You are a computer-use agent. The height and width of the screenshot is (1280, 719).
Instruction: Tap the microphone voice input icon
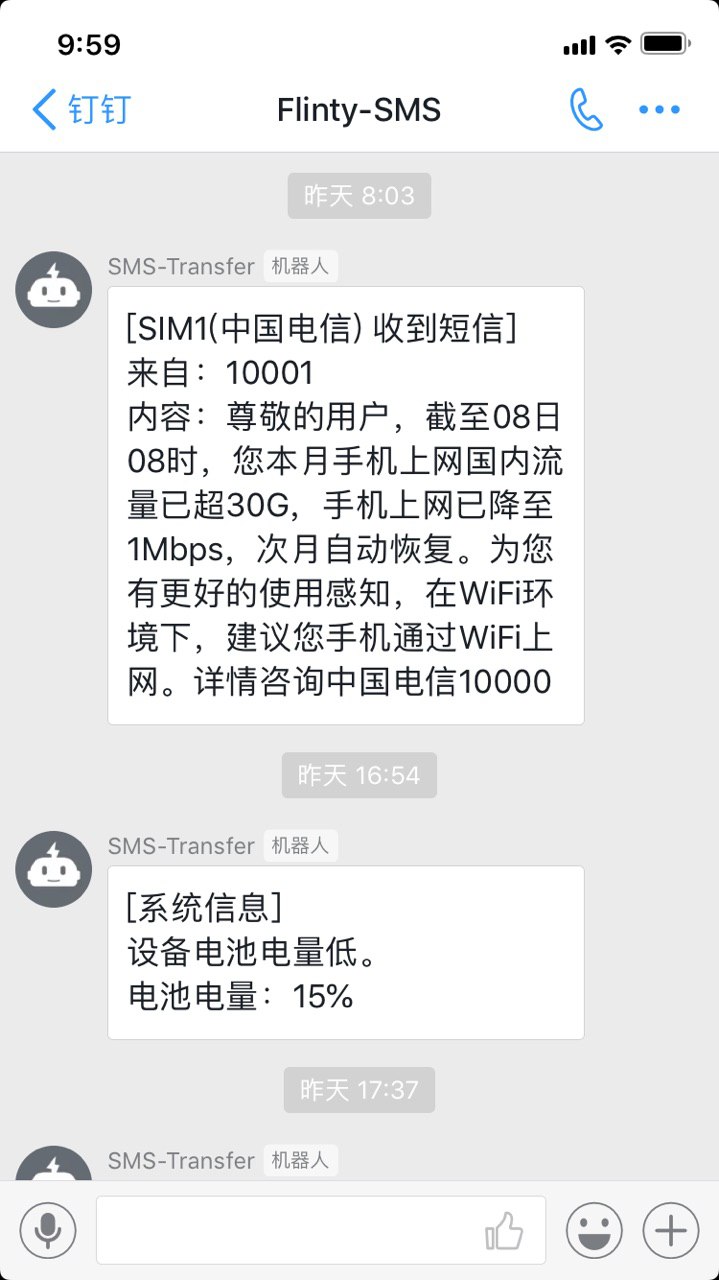click(48, 1230)
